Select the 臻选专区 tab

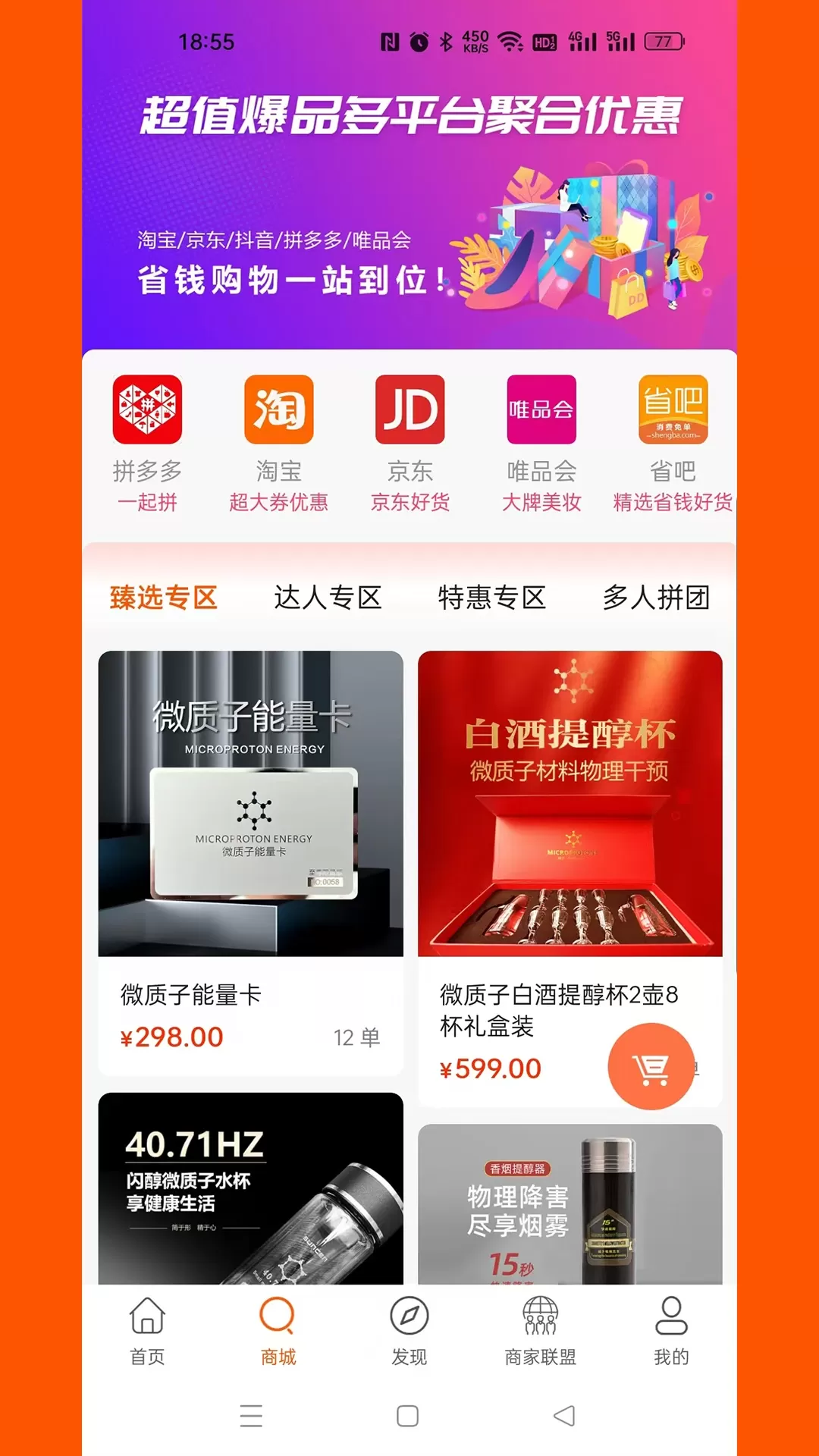[164, 598]
